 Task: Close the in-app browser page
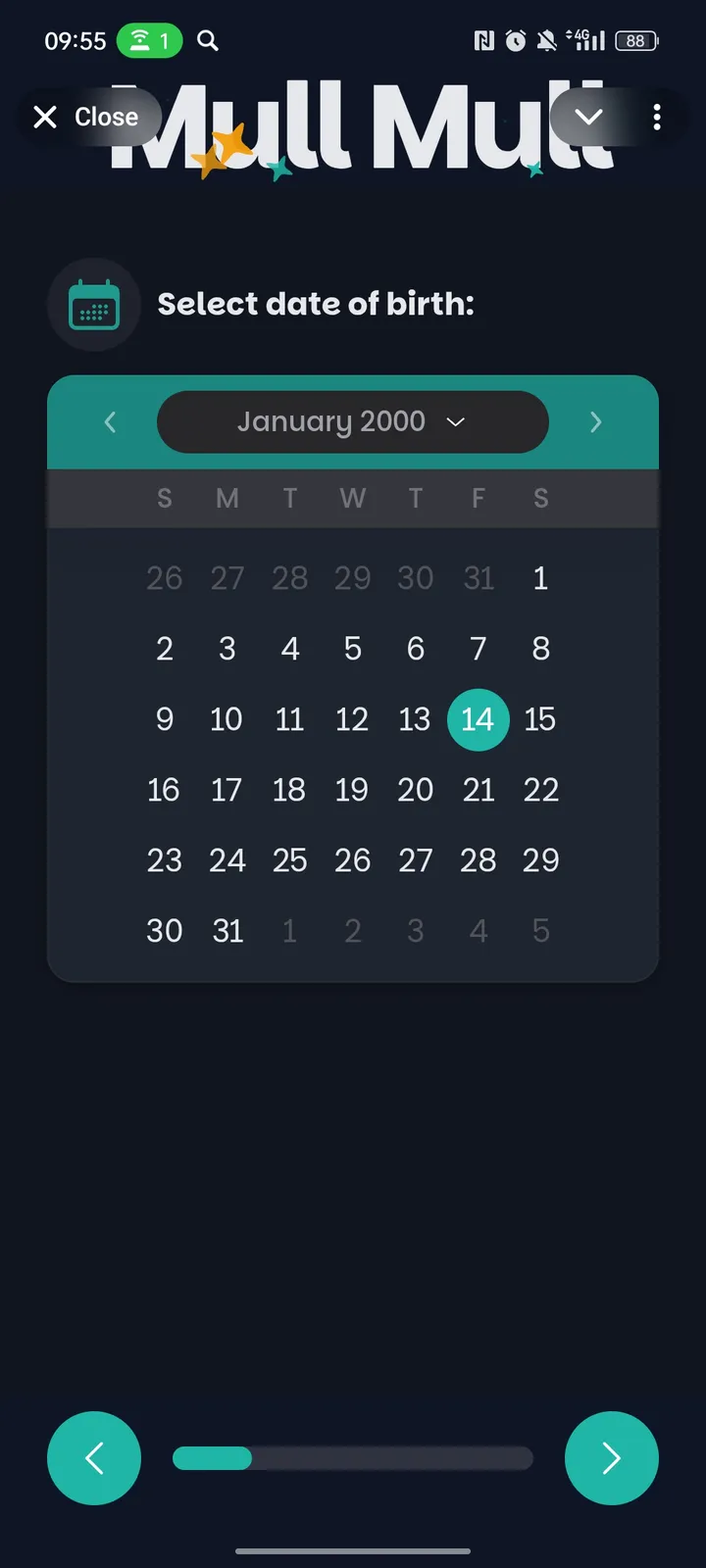[86, 118]
